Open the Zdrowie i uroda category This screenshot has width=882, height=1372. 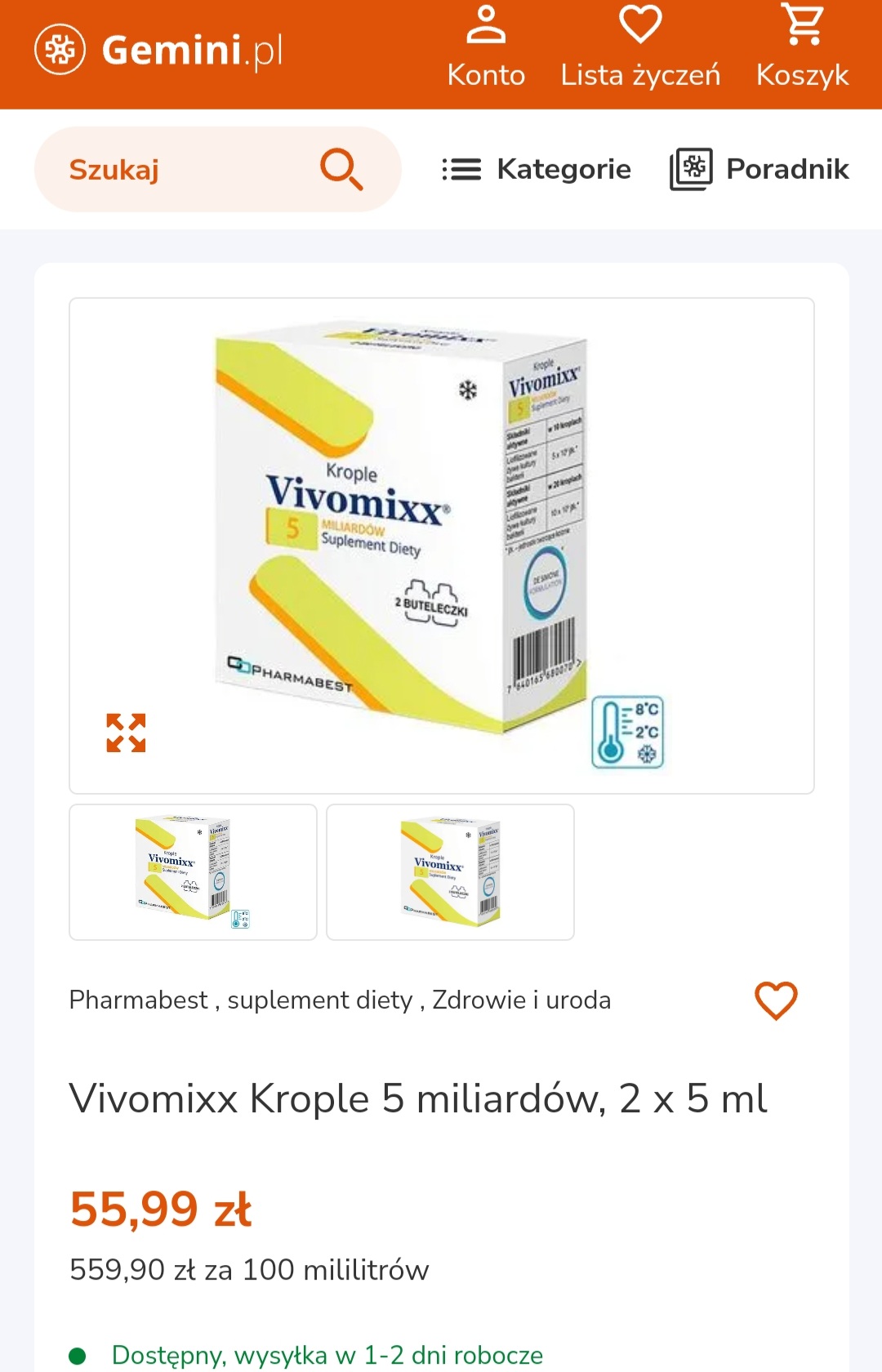[x=521, y=1000]
